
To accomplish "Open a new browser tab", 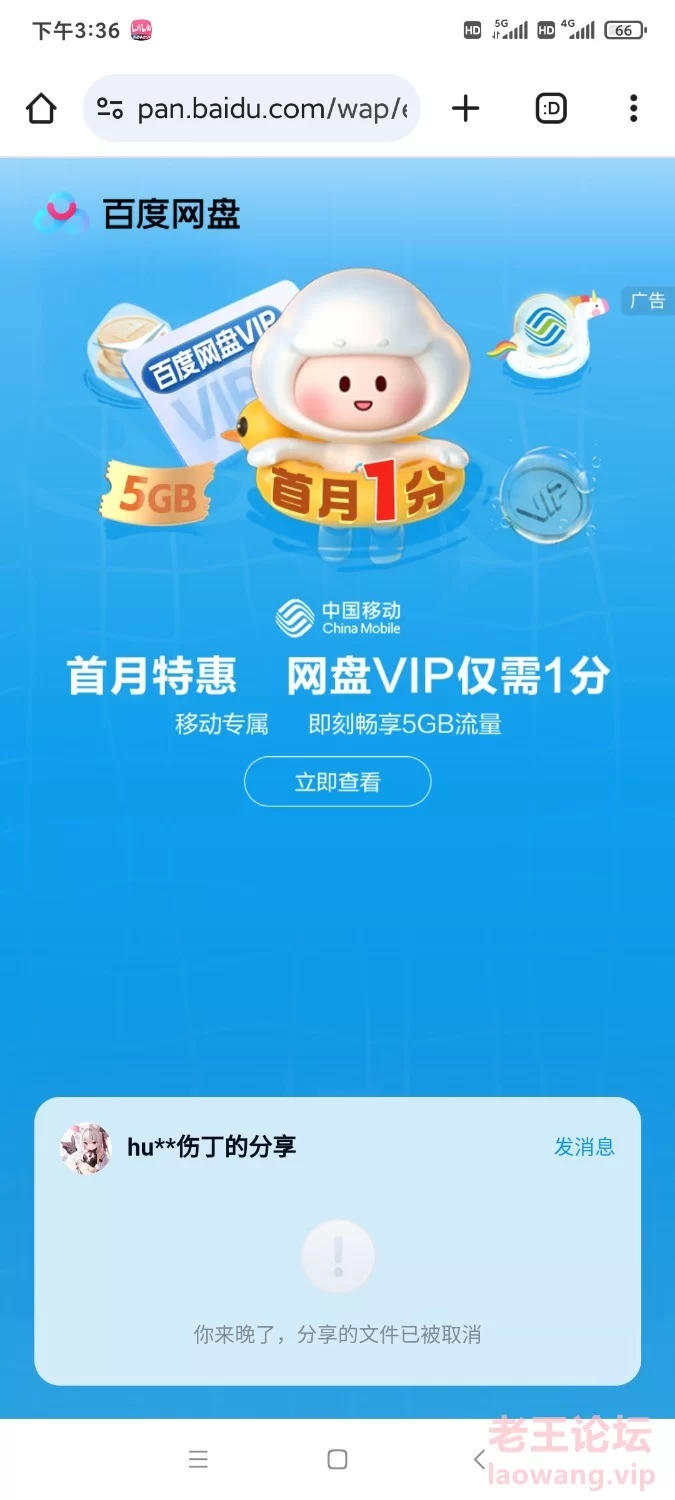I will pos(466,108).
